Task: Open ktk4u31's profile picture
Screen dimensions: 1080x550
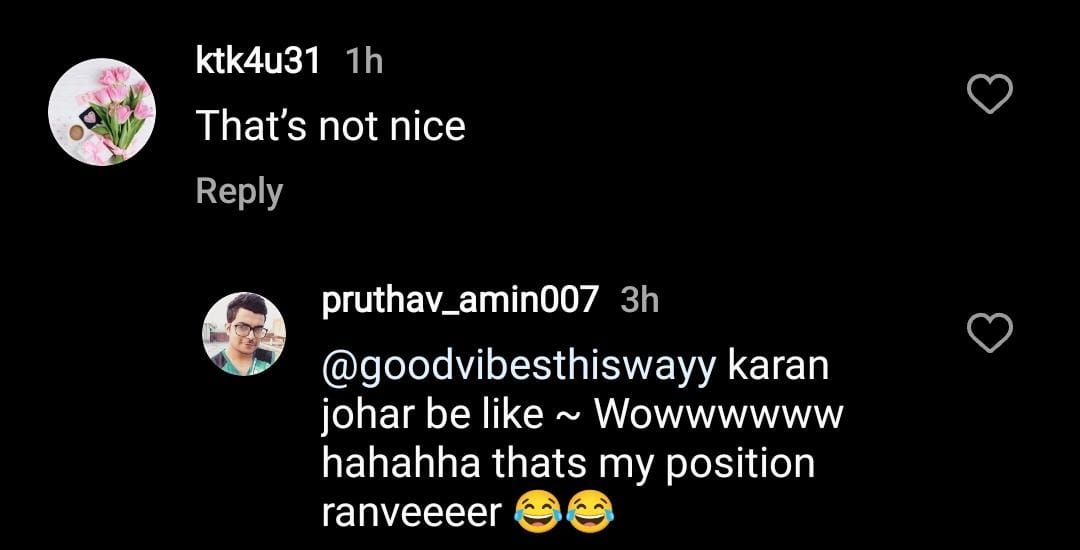Action: (103, 111)
